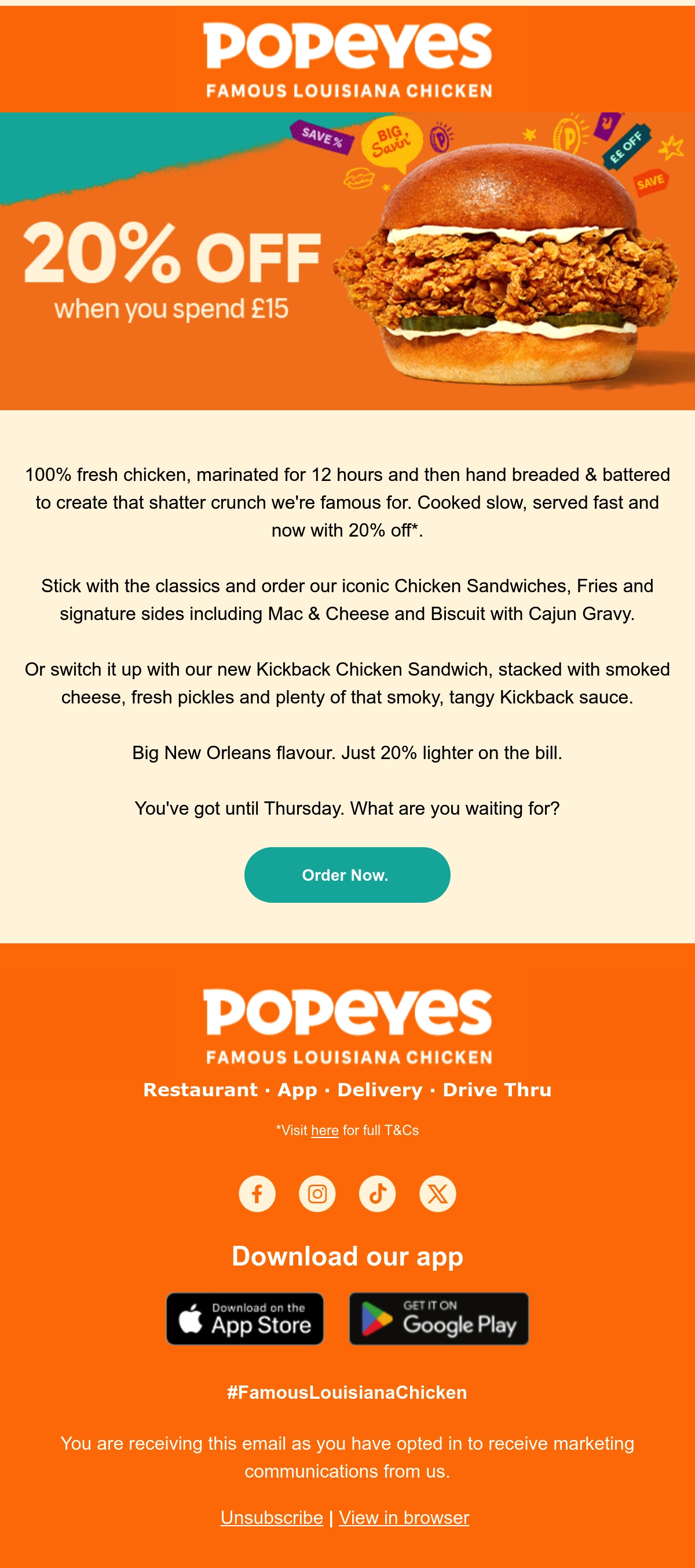Unsubscribe from marketing emails

(272, 1518)
